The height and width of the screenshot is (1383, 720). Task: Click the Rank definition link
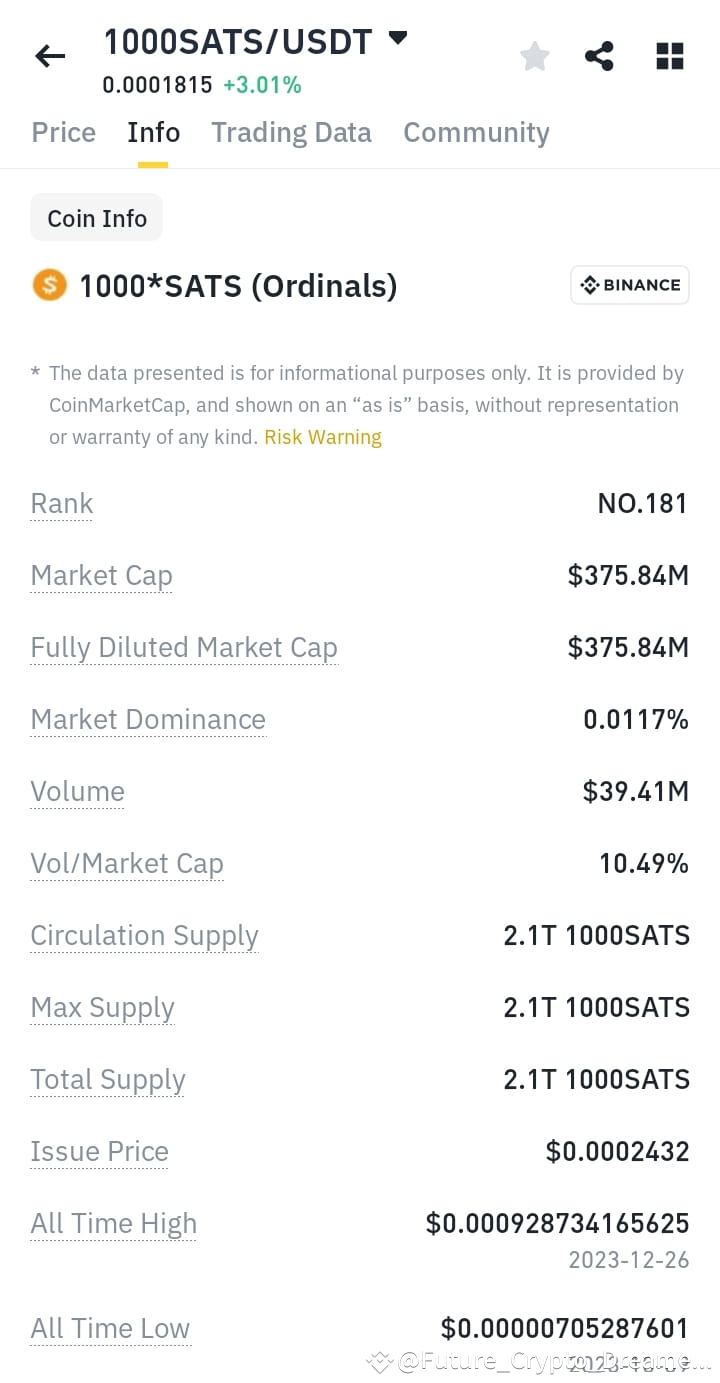(61, 503)
